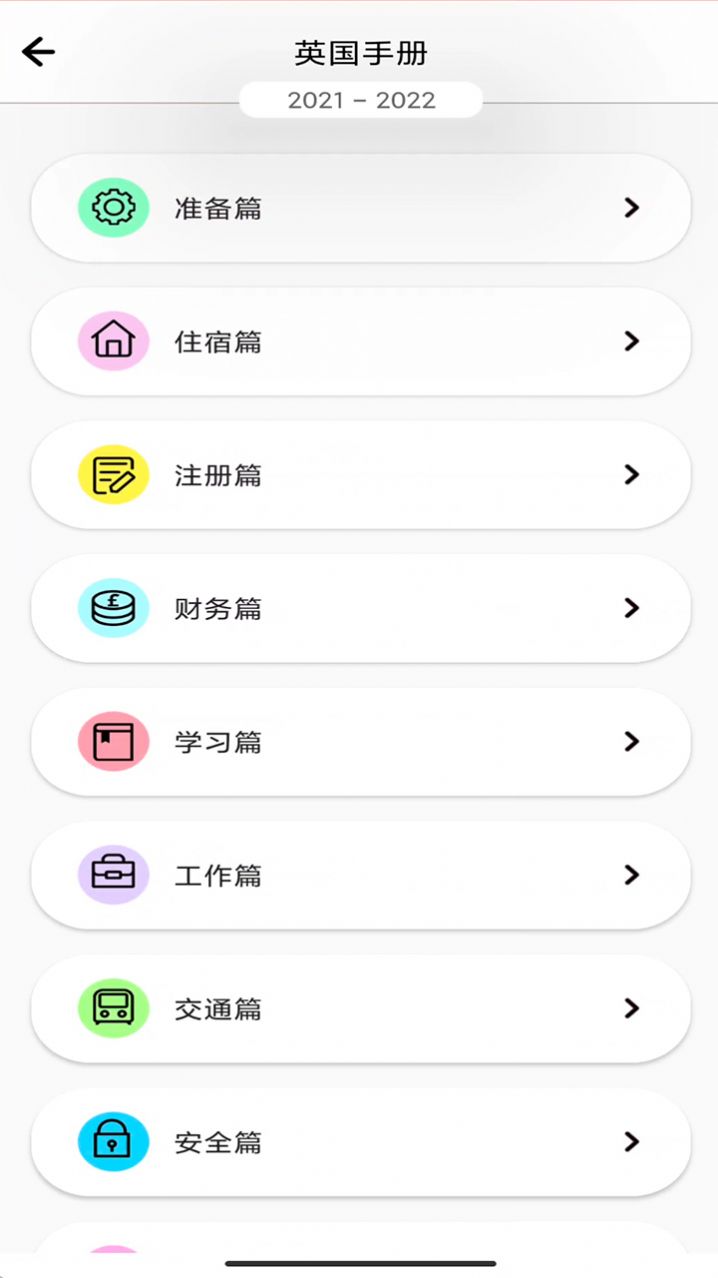Open the 准备篇 section
Viewport: 718px width, 1278px height.
[360, 208]
